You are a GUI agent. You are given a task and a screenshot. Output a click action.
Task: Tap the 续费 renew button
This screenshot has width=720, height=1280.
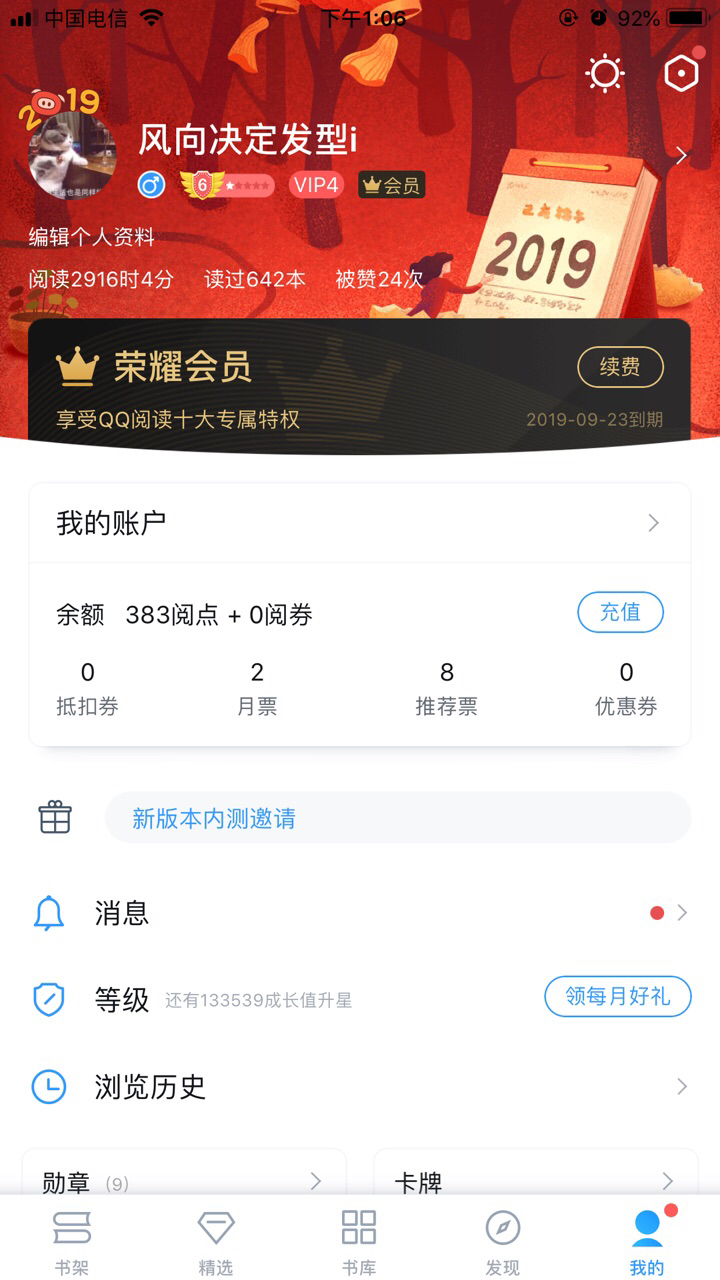coord(620,367)
